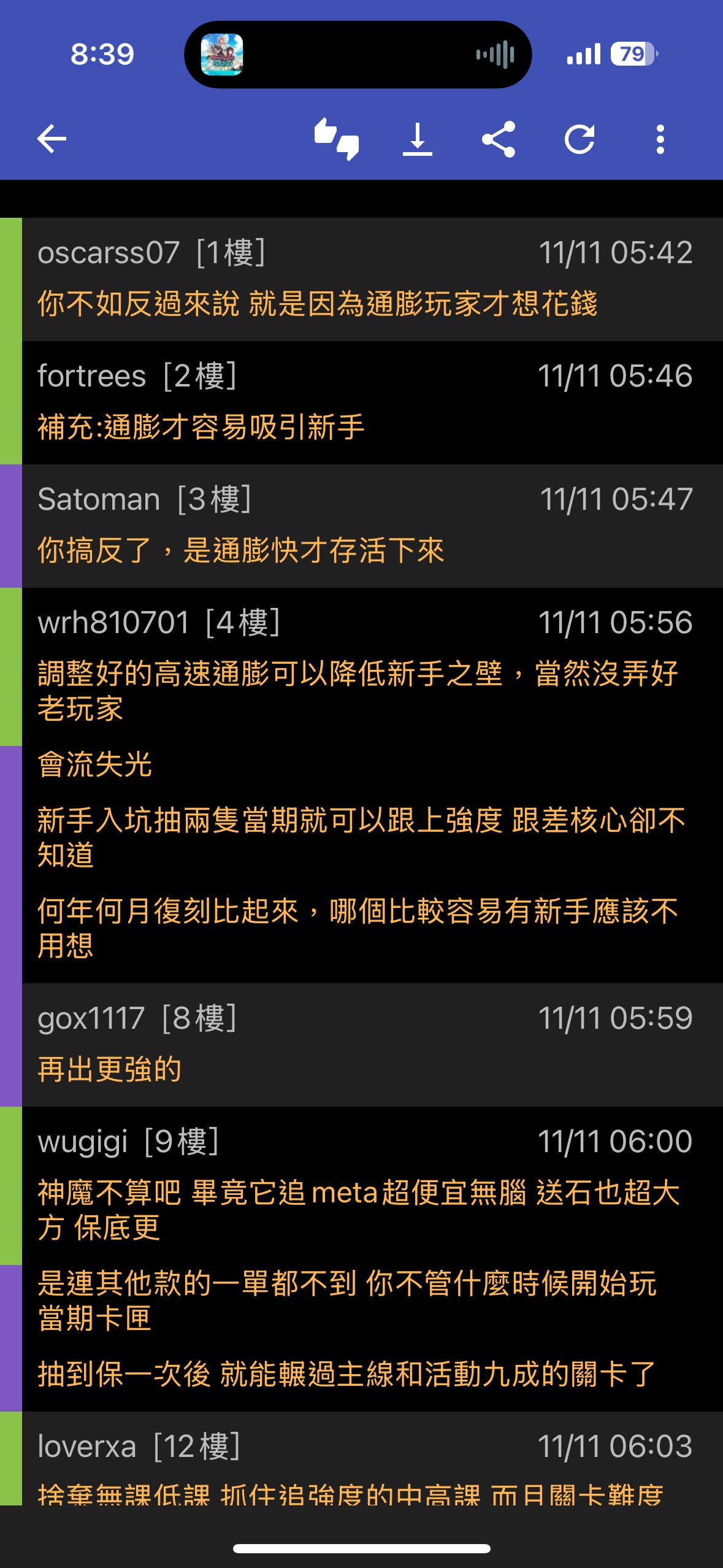Open the three-dot overflow menu

(x=660, y=139)
